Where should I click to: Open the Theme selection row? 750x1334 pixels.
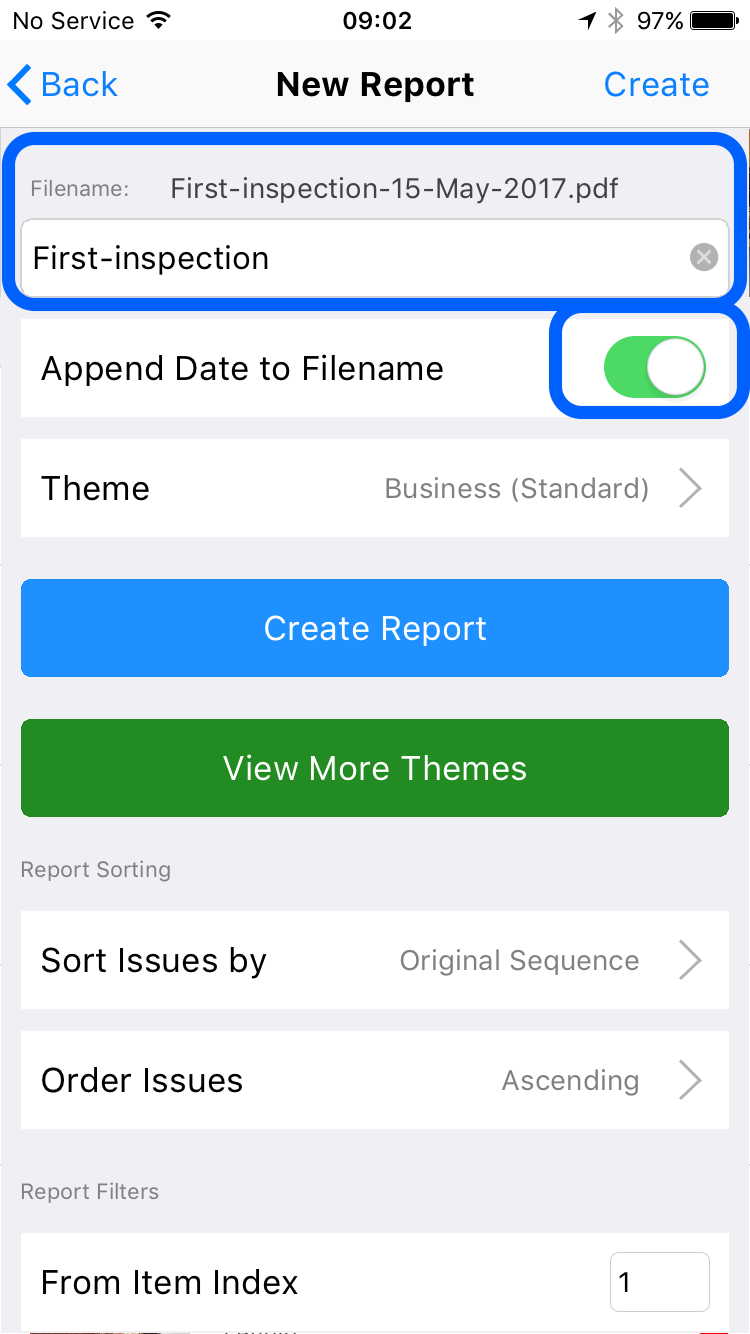pos(375,488)
